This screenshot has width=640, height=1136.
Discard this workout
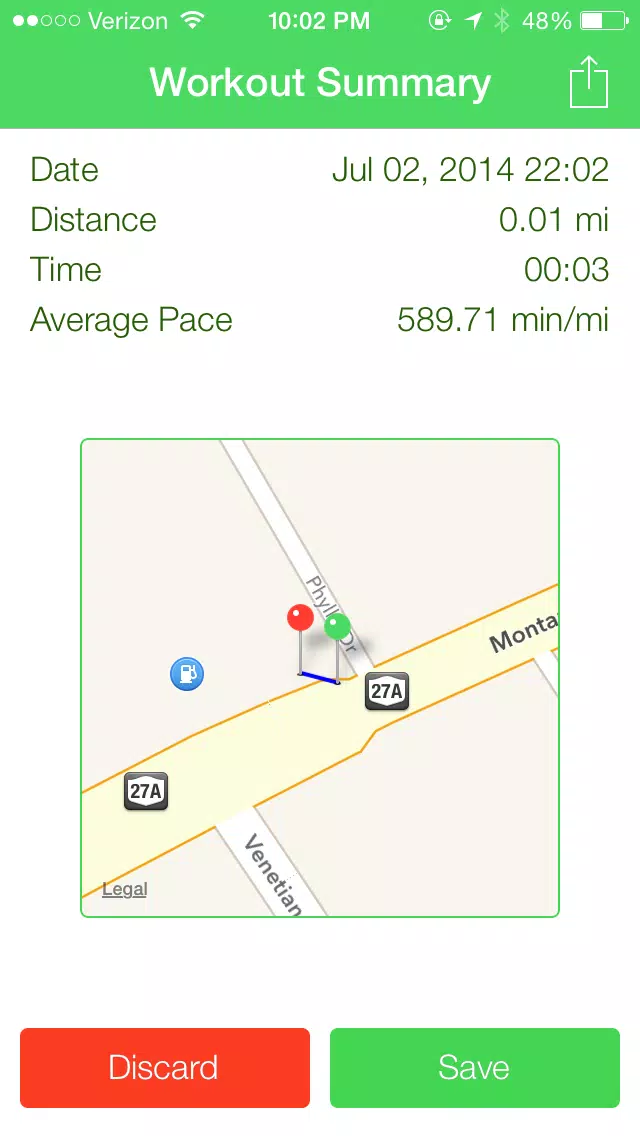coord(165,1067)
